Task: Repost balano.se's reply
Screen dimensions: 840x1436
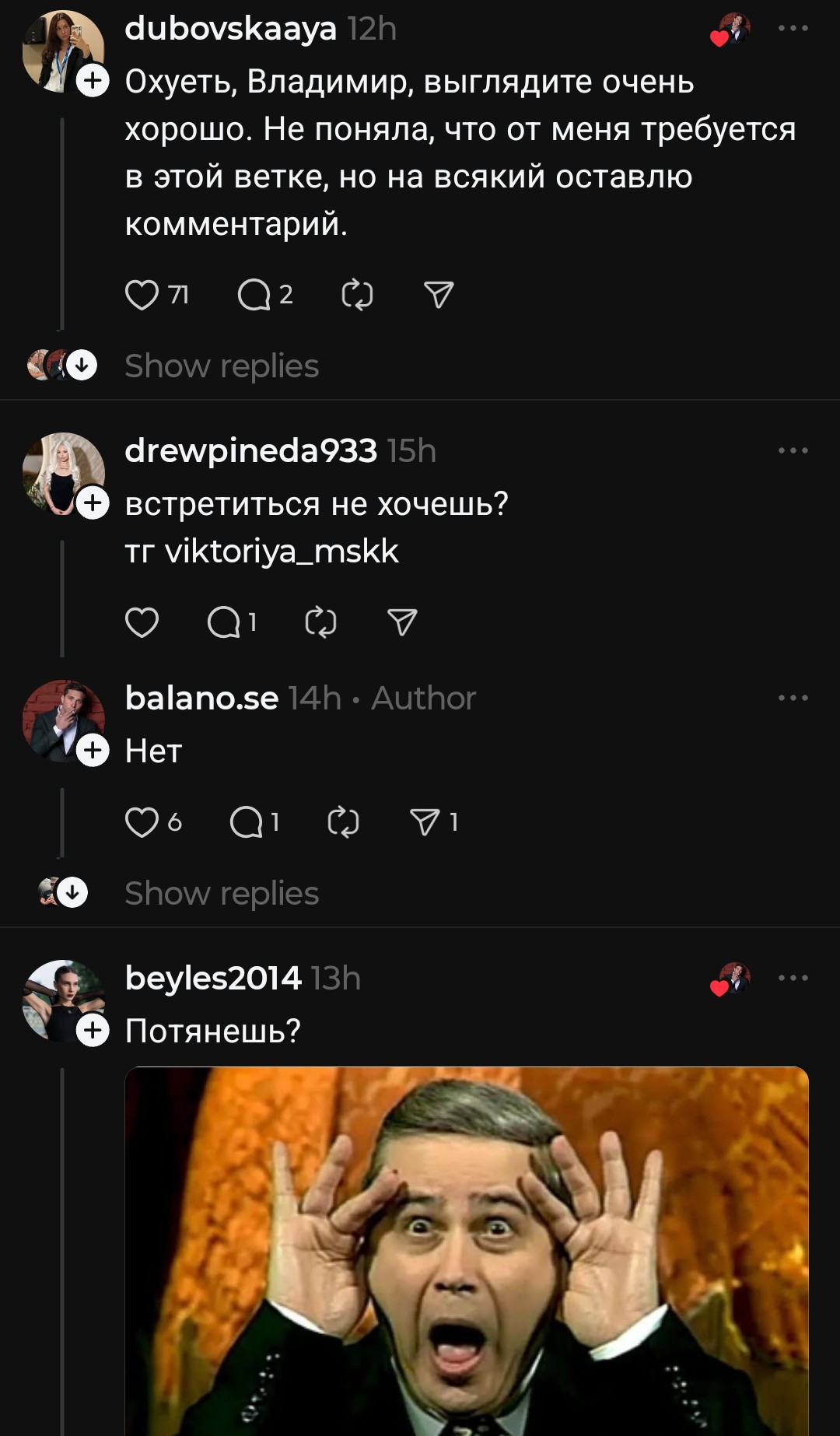Action: click(x=343, y=822)
